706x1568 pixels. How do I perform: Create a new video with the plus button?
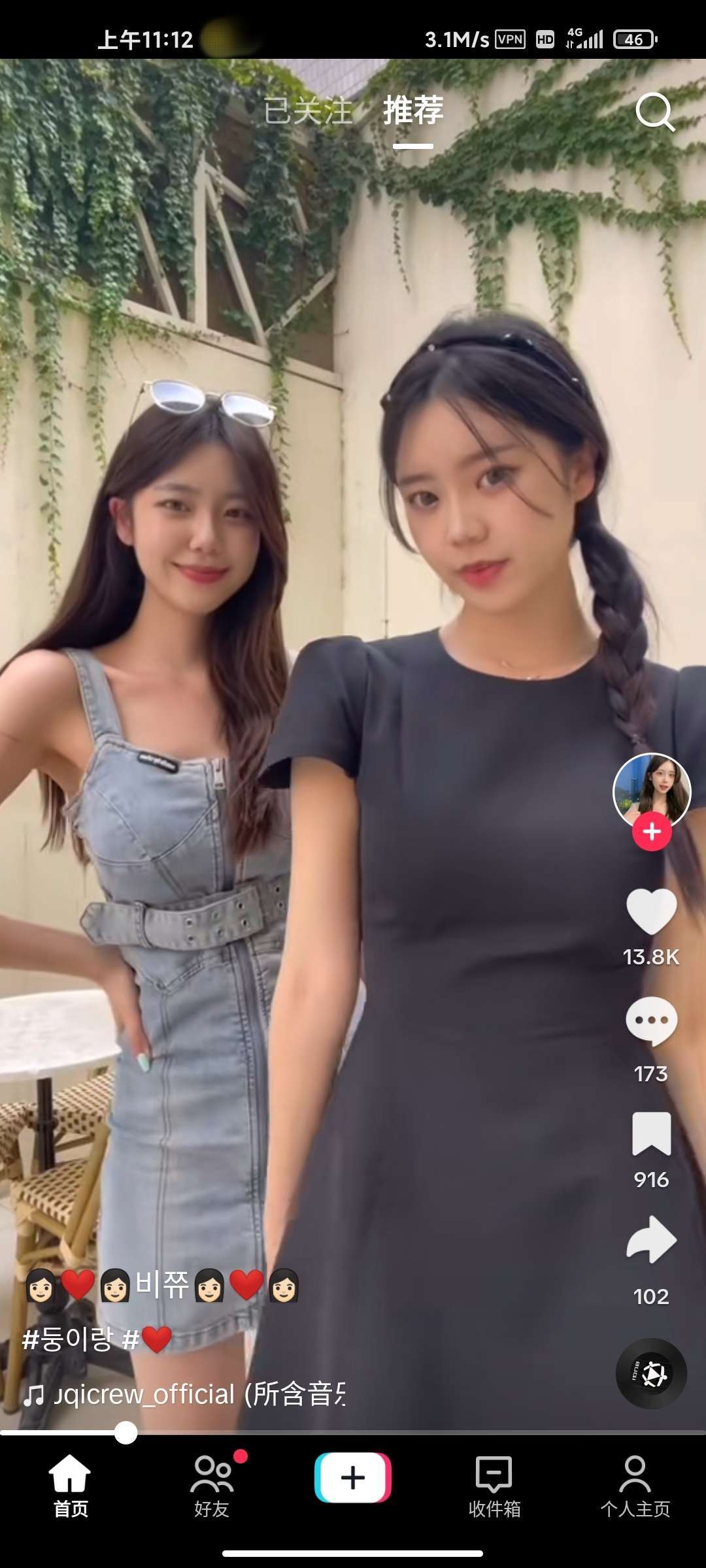click(x=353, y=1478)
